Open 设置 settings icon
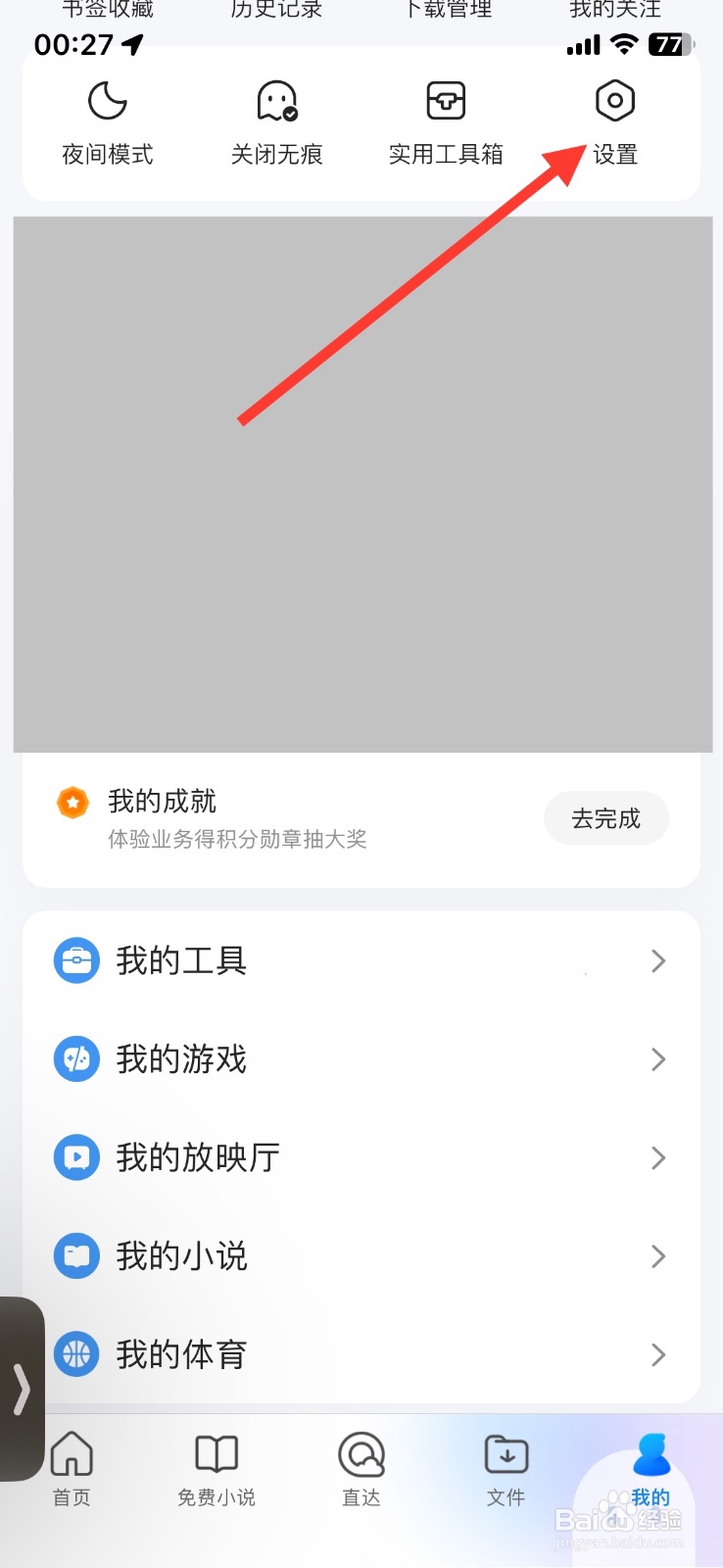The width and height of the screenshot is (723, 1568). [614, 99]
